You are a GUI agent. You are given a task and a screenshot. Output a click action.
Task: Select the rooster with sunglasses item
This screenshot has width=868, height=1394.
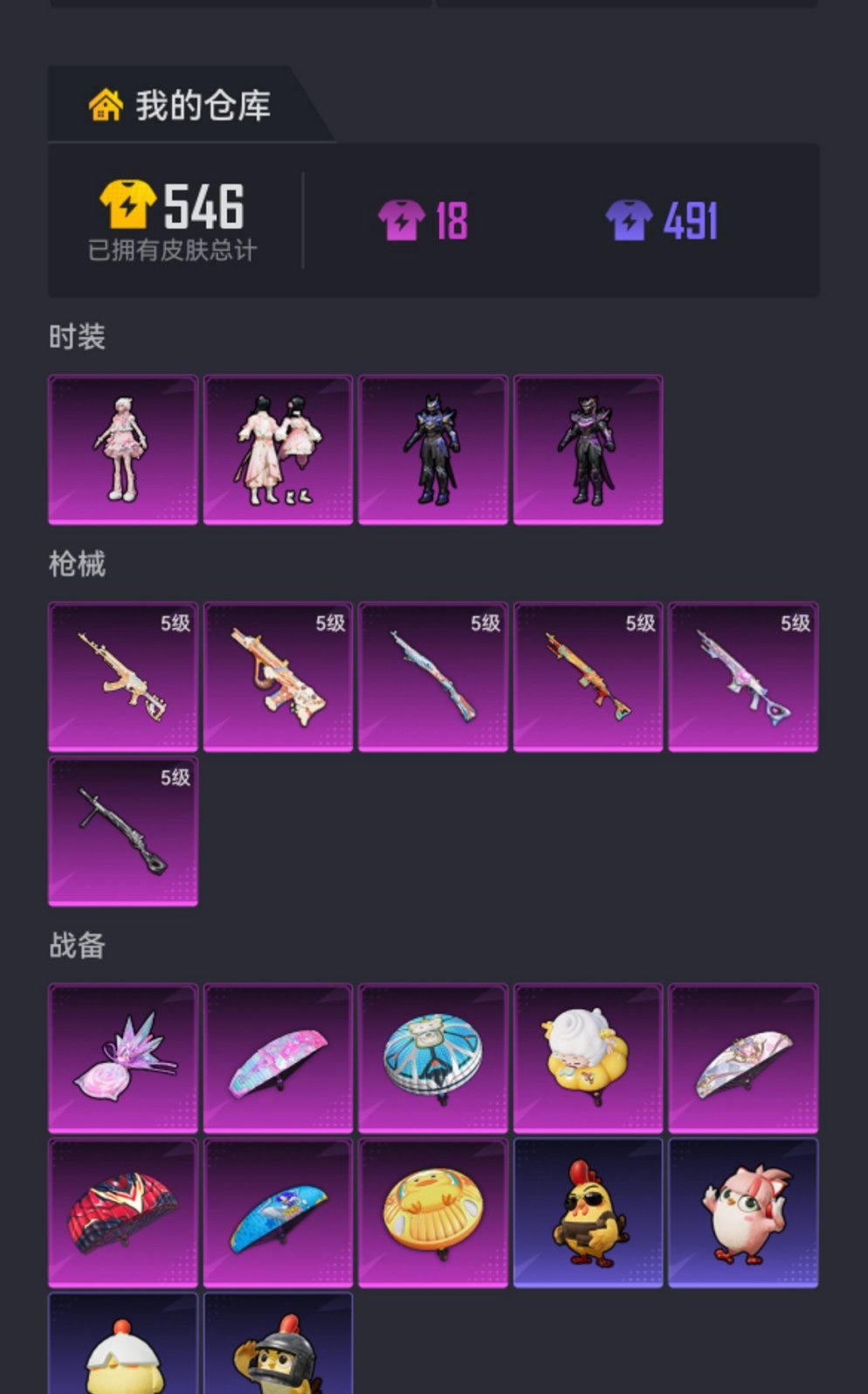click(588, 1212)
